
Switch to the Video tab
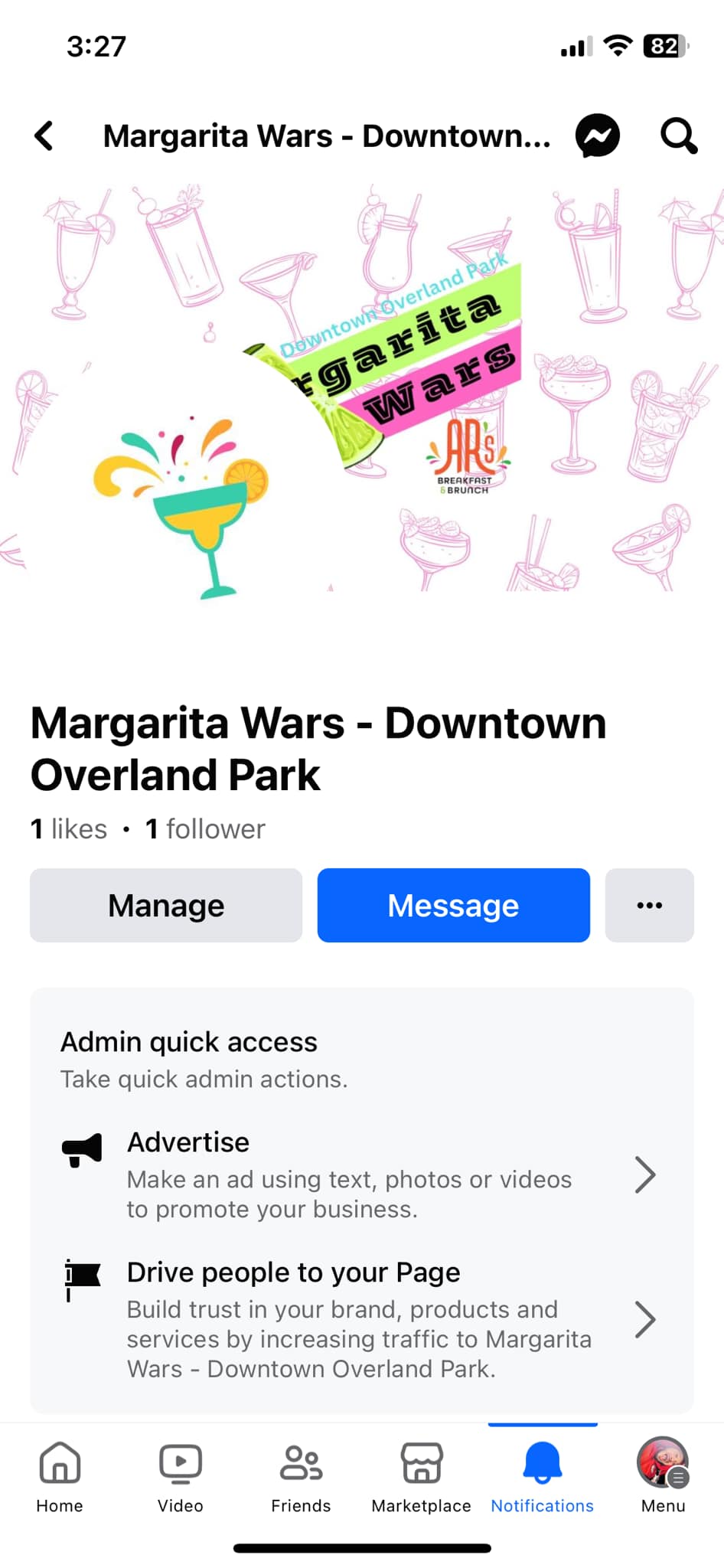[180, 1477]
